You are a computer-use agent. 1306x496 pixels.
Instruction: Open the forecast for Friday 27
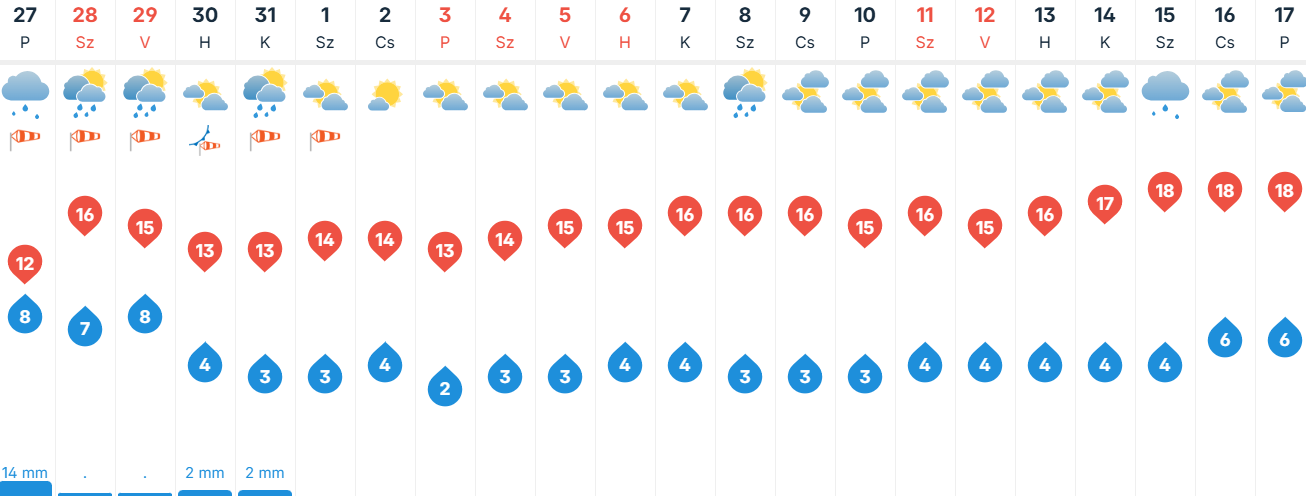[25, 28]
